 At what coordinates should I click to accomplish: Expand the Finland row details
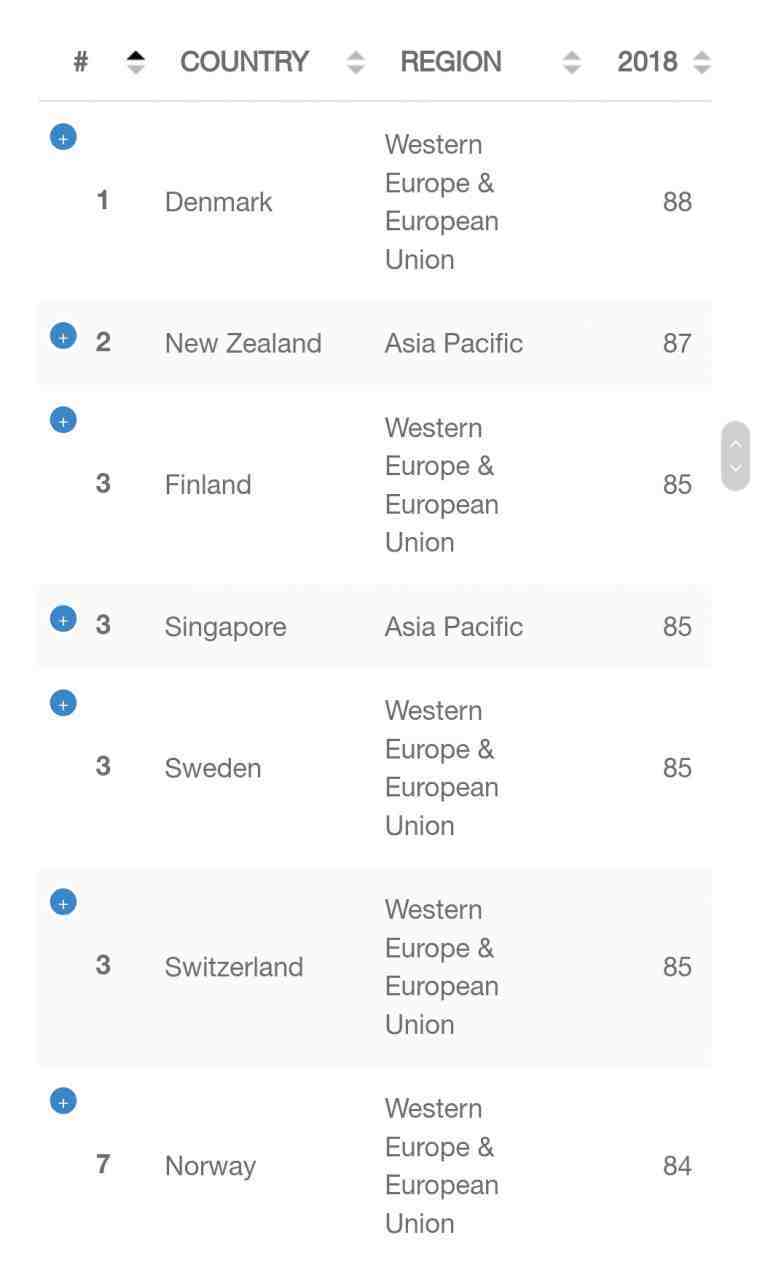pyautogui.click(x=63, y=420)
